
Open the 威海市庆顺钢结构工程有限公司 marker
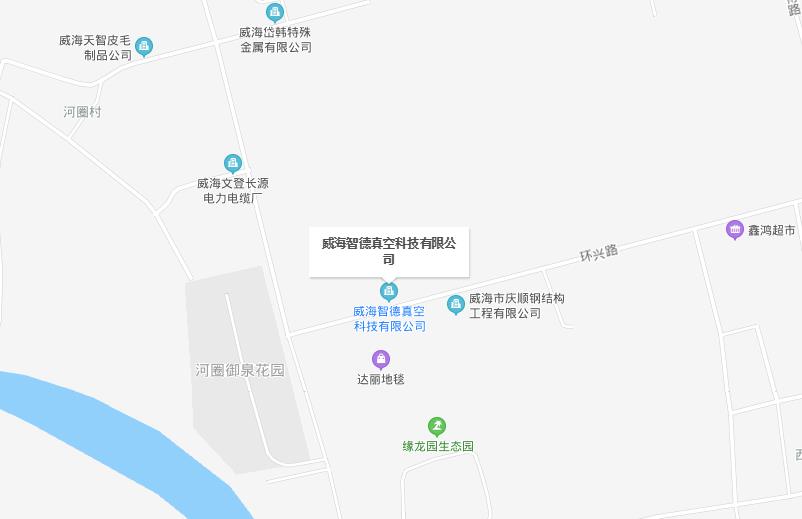click(456, 303)
